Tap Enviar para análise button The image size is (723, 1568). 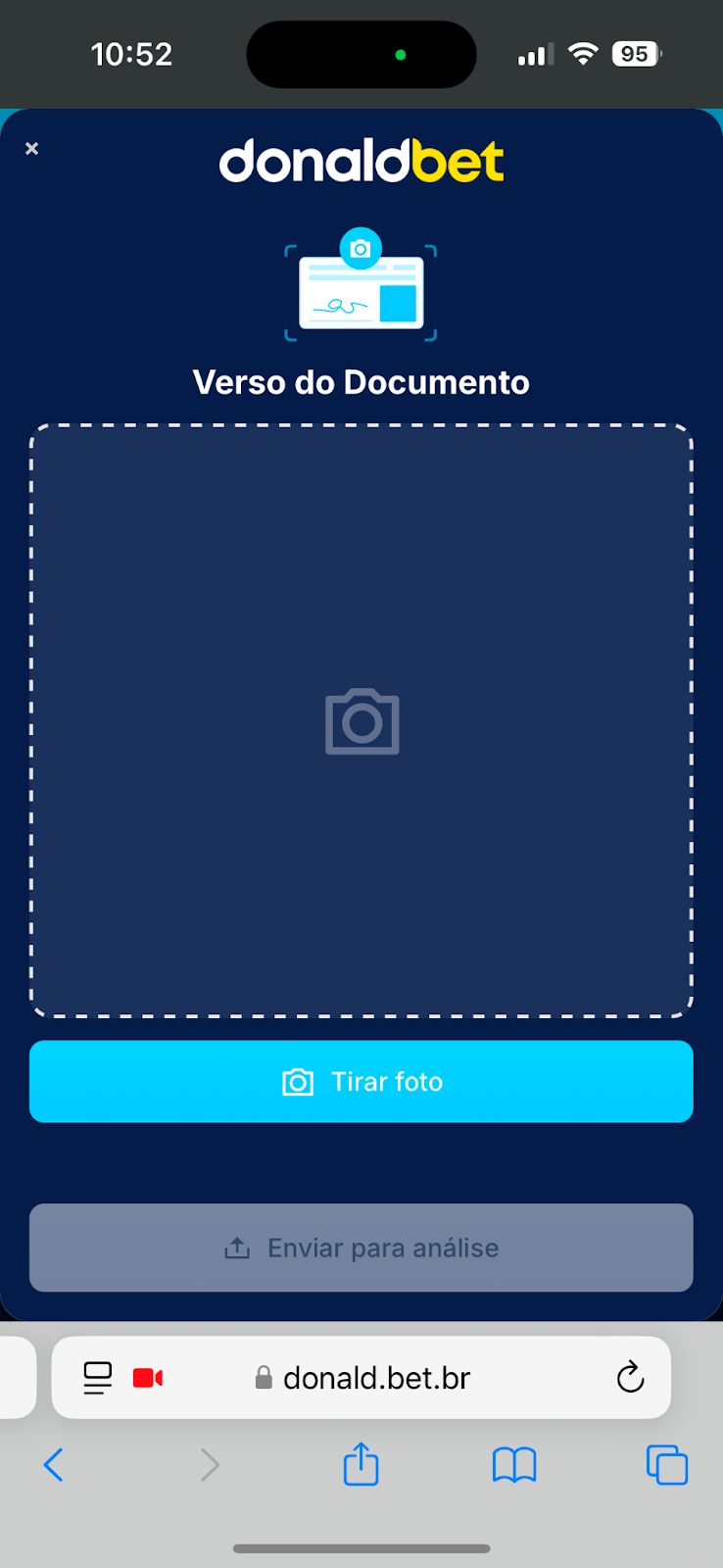(361, 1248)
